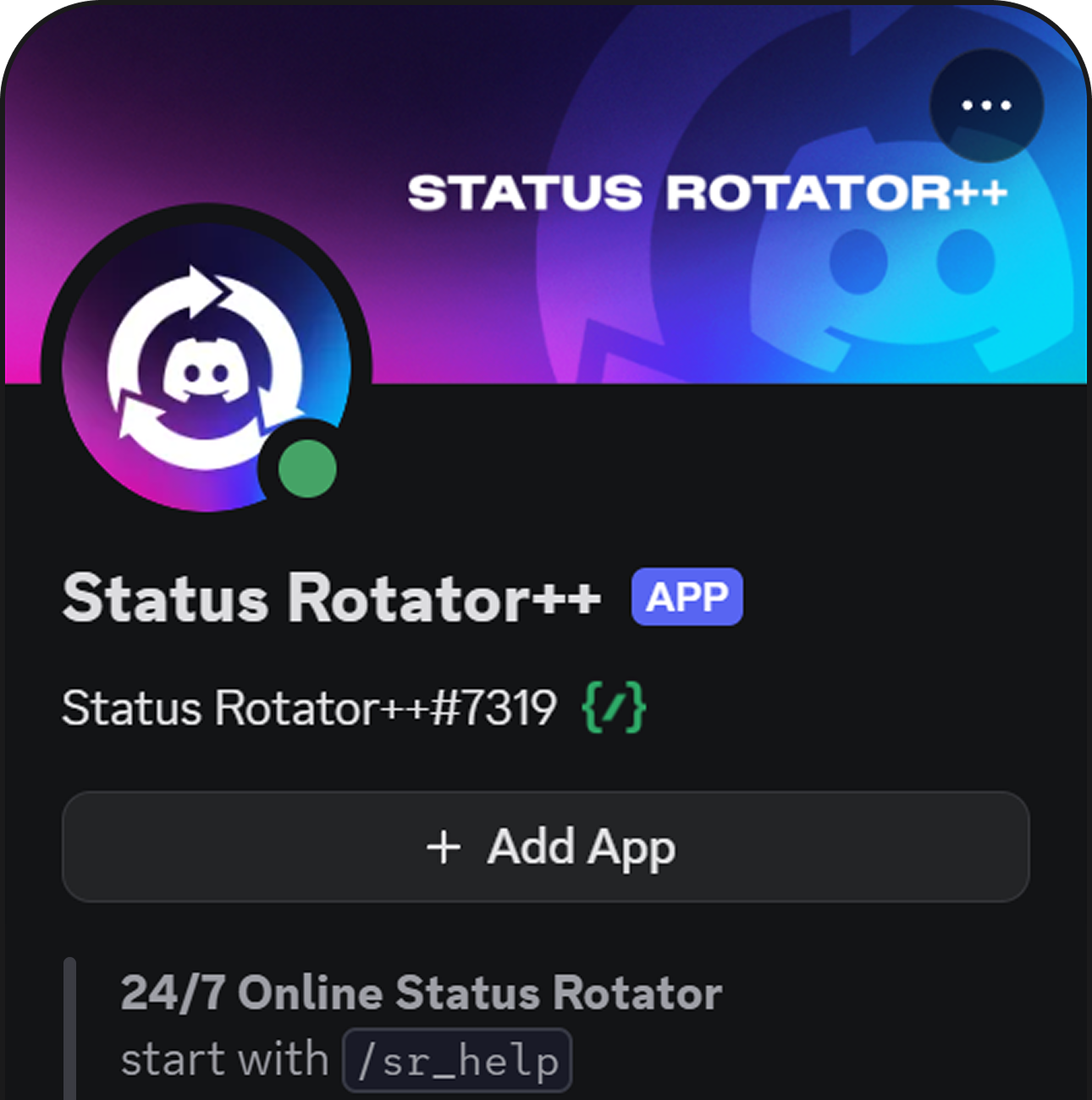Select the APP tag next to the name
1092x1100 pixels.
pos(686,597)
